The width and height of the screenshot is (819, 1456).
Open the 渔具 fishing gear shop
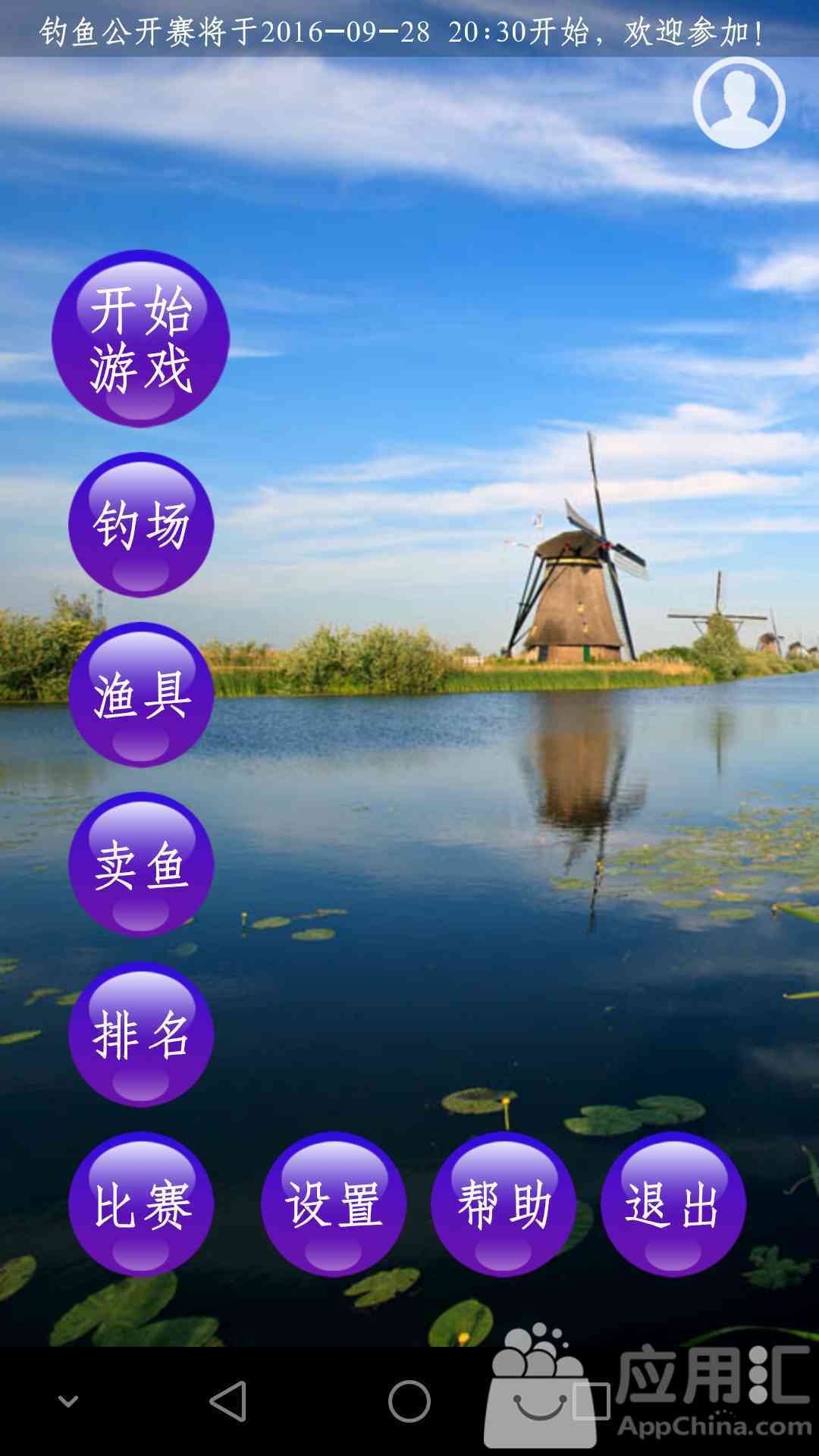(140, 695)
